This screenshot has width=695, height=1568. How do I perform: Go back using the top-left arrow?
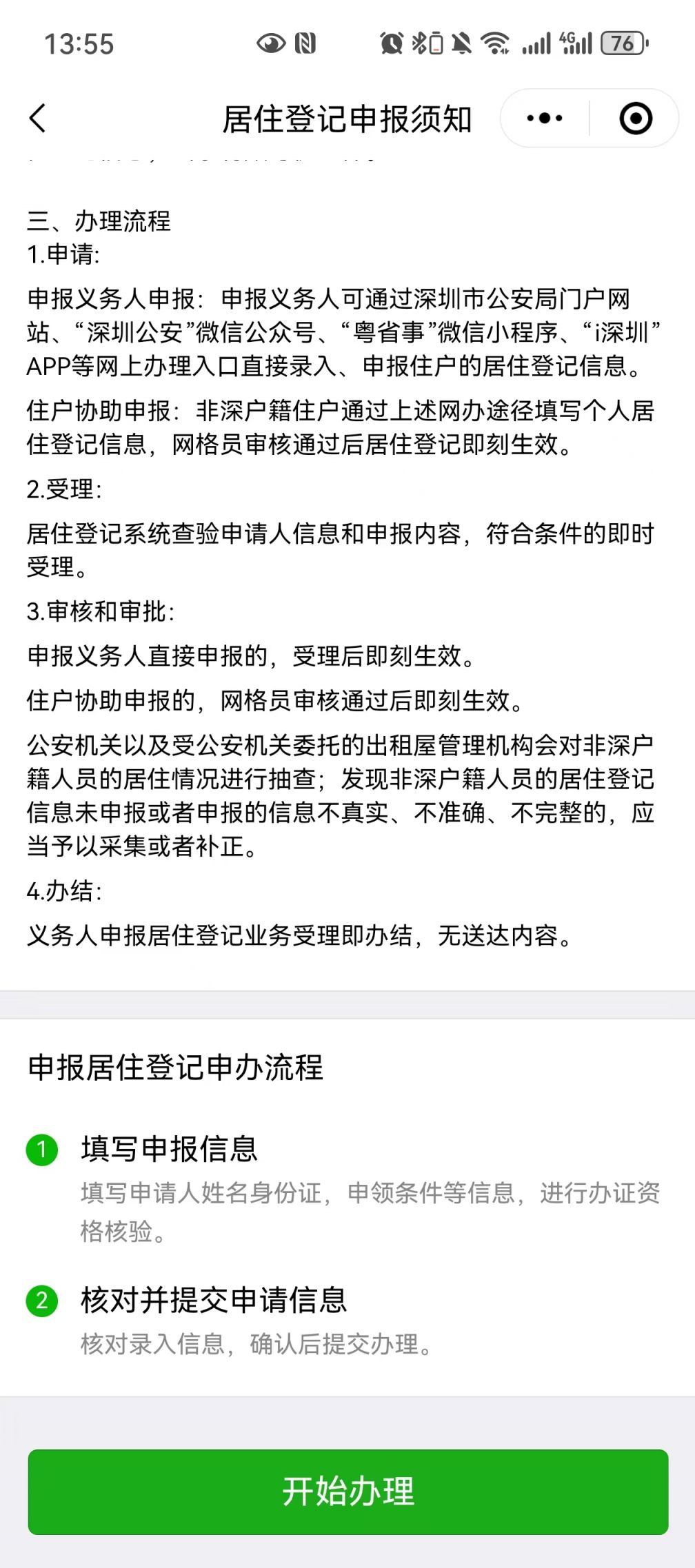pyautogui.click(x=38, y=119)
